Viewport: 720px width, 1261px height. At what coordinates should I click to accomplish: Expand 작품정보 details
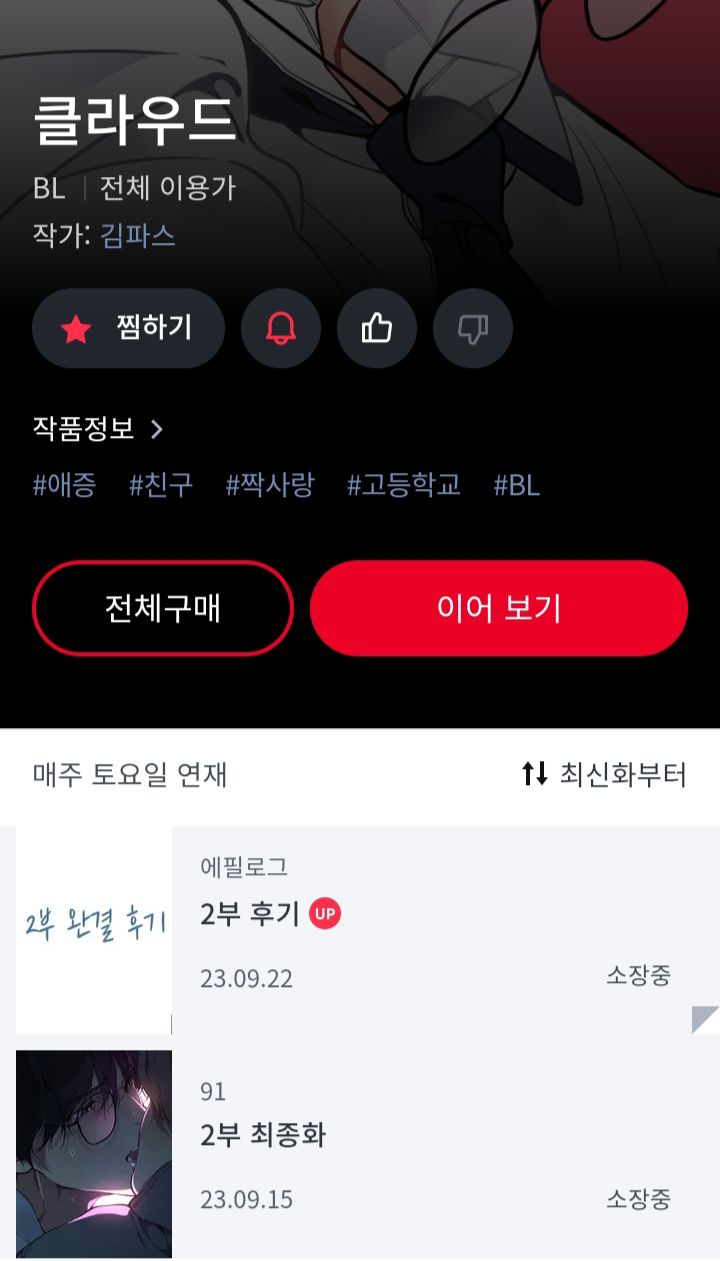point(98,429)
